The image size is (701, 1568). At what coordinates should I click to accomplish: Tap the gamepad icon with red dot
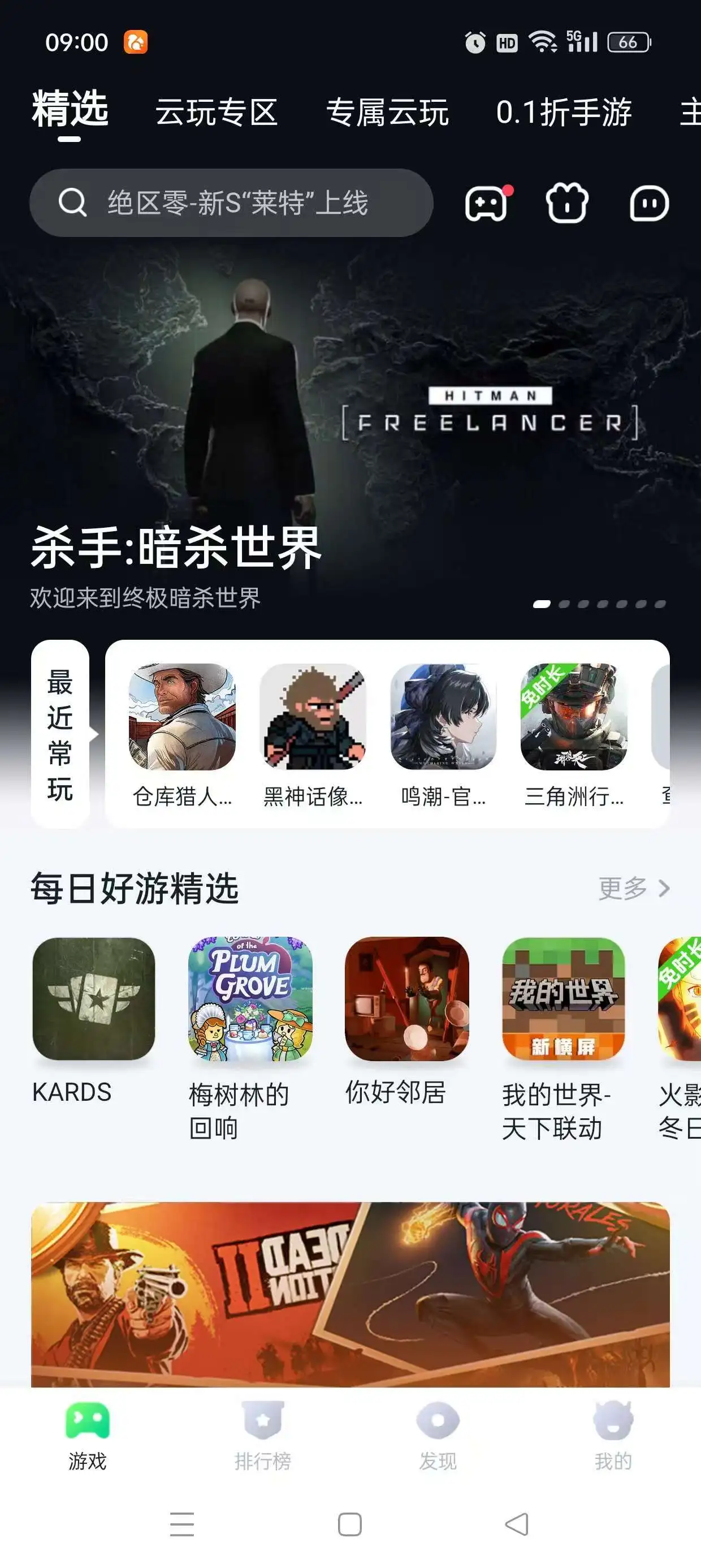click(x=486, y=204)
